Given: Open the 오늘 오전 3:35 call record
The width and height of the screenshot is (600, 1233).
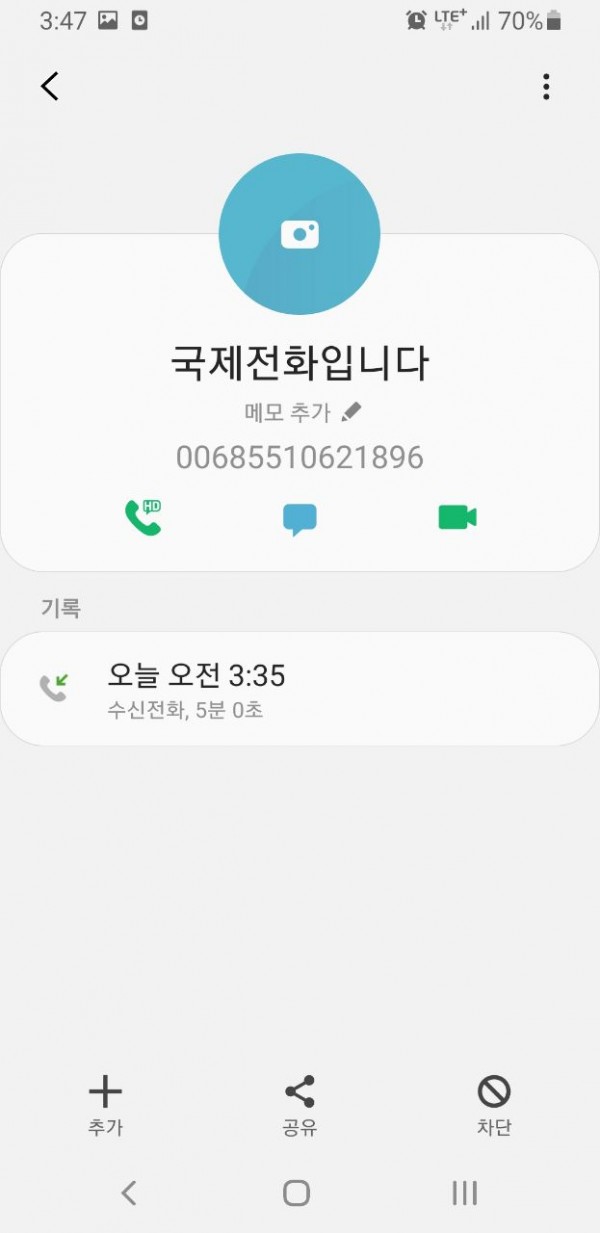Looking at the screenshot, I should click(x=299, y=689).
